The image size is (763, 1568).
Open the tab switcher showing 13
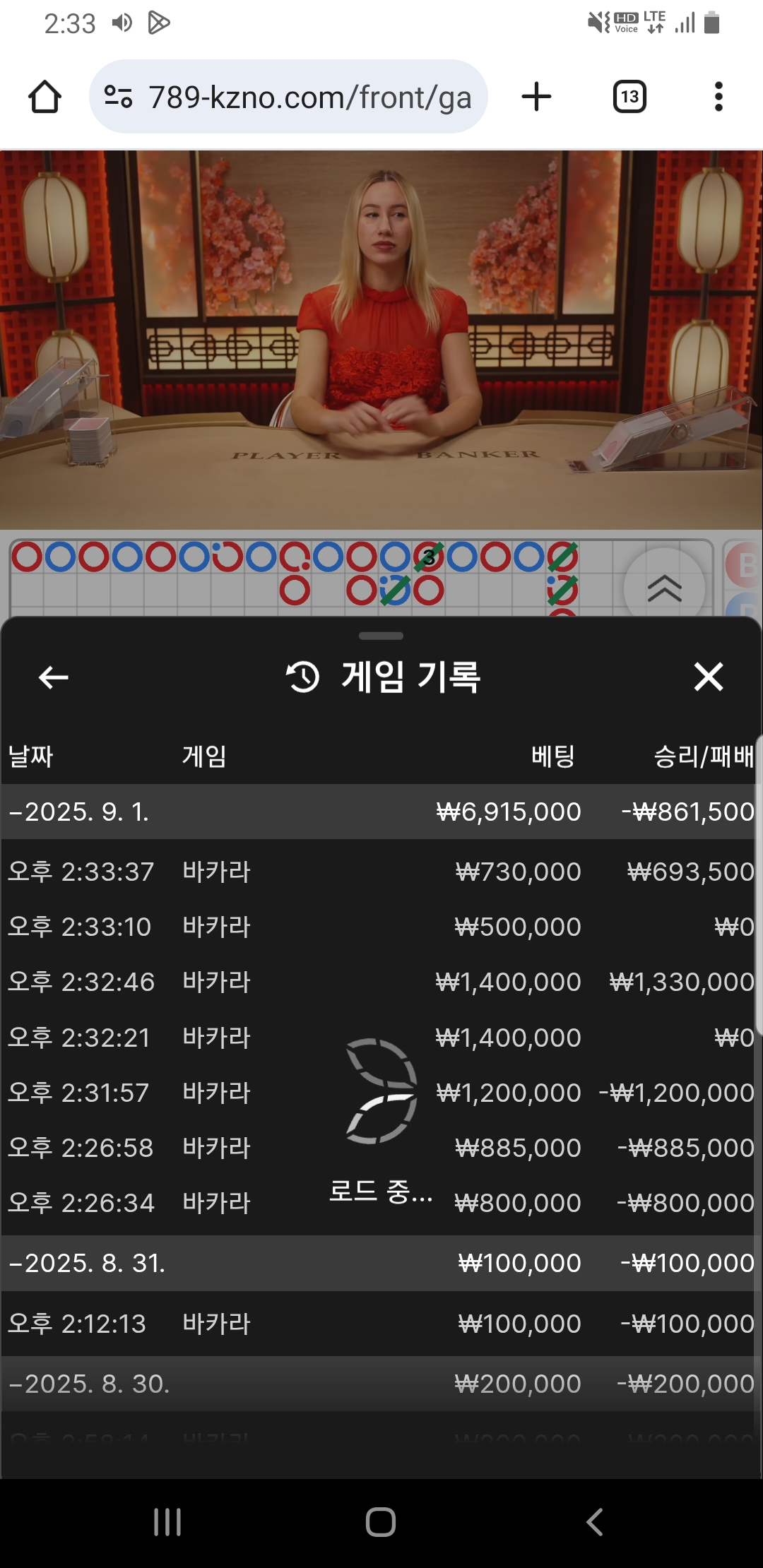629,97
